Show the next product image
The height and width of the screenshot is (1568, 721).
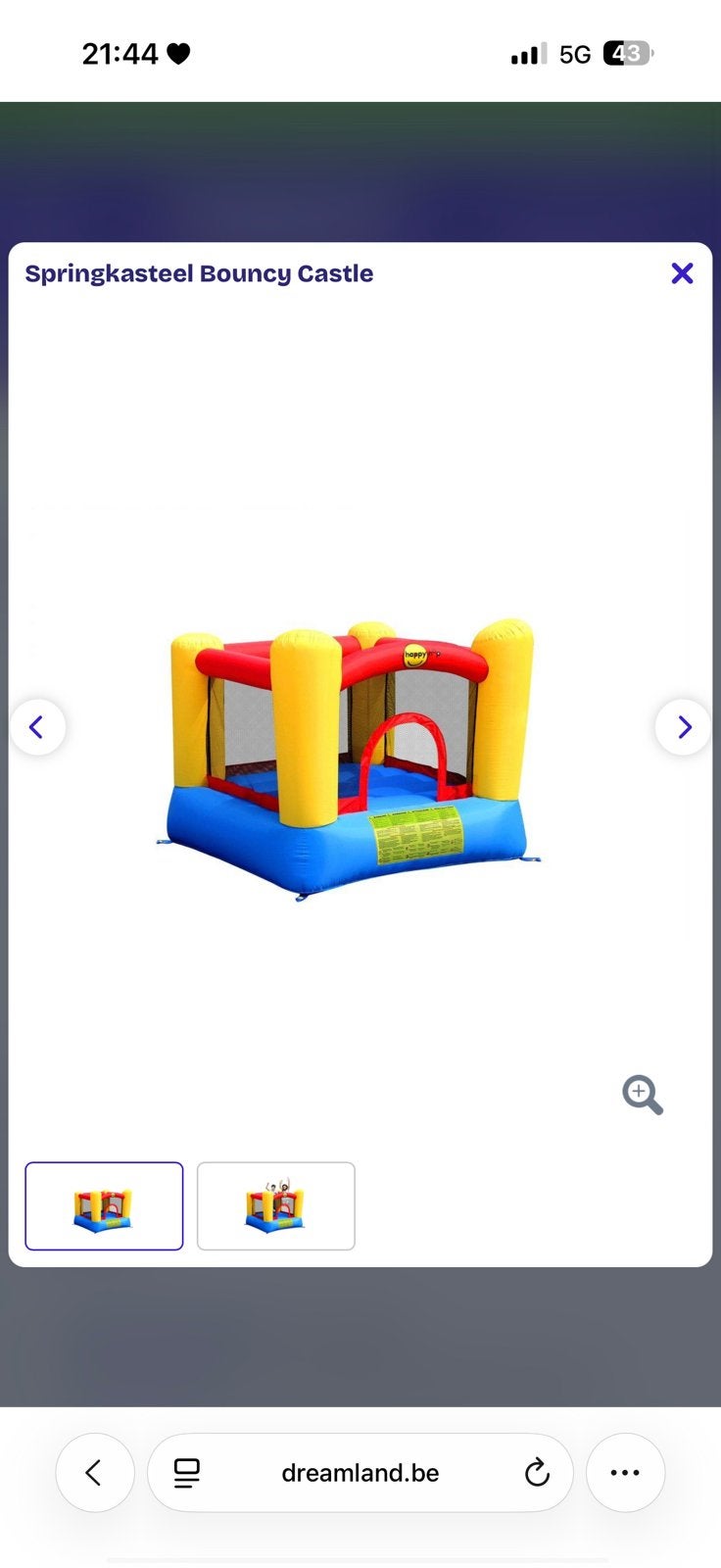coord(683,727)
